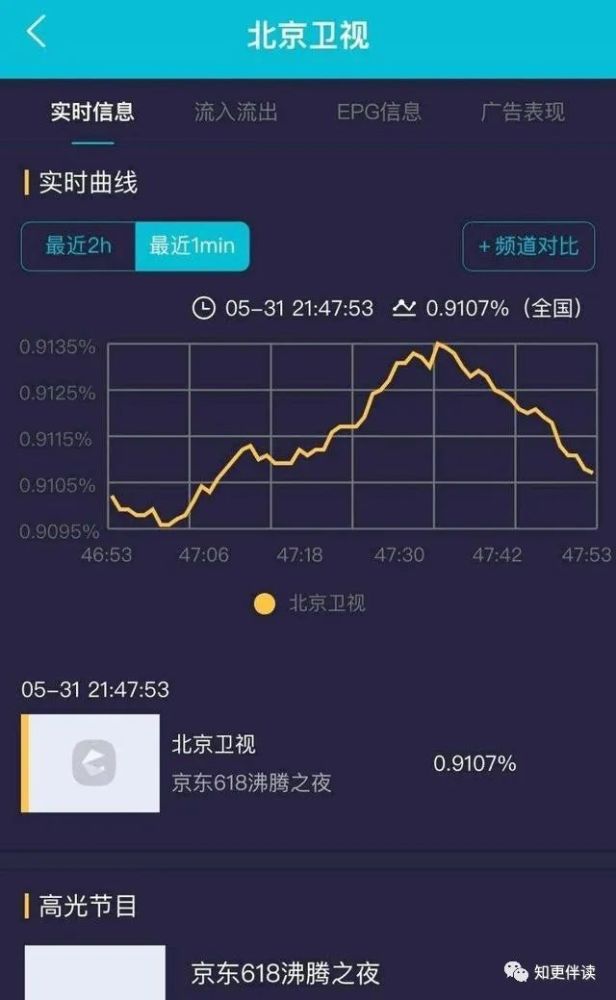This screenshot has height=1000, width=616.
Task: Switch to the EPG信息 tab
Action: click(379, 111)
